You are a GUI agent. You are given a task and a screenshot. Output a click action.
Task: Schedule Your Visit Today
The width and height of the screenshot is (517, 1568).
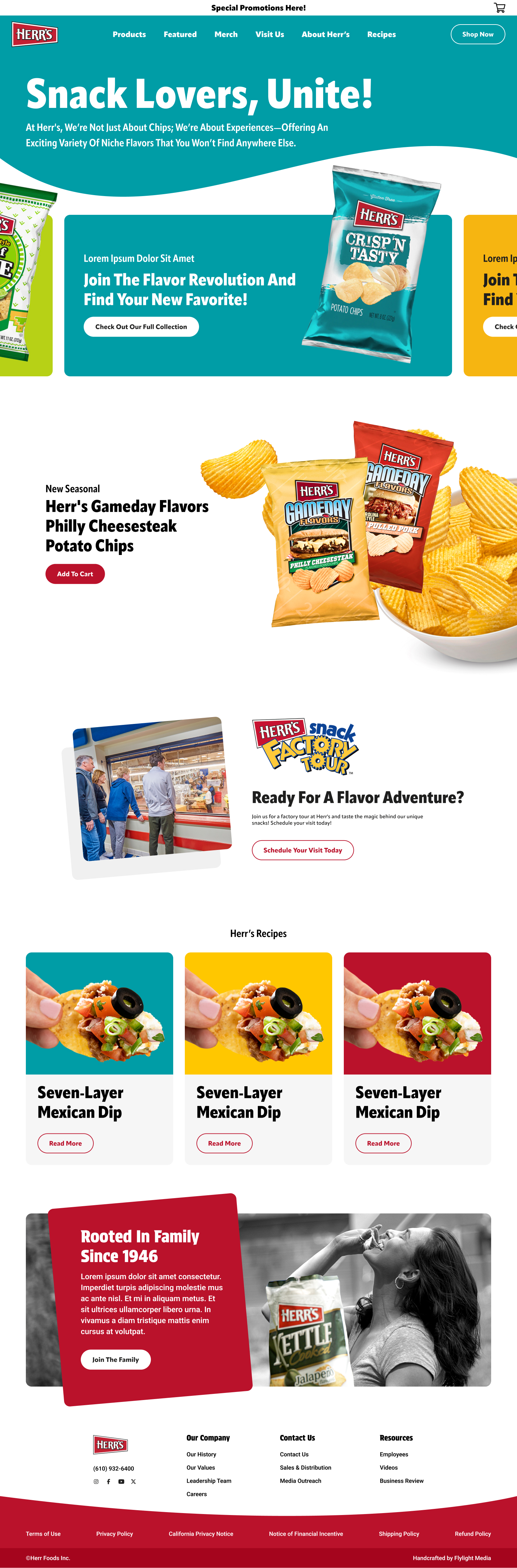303,850
